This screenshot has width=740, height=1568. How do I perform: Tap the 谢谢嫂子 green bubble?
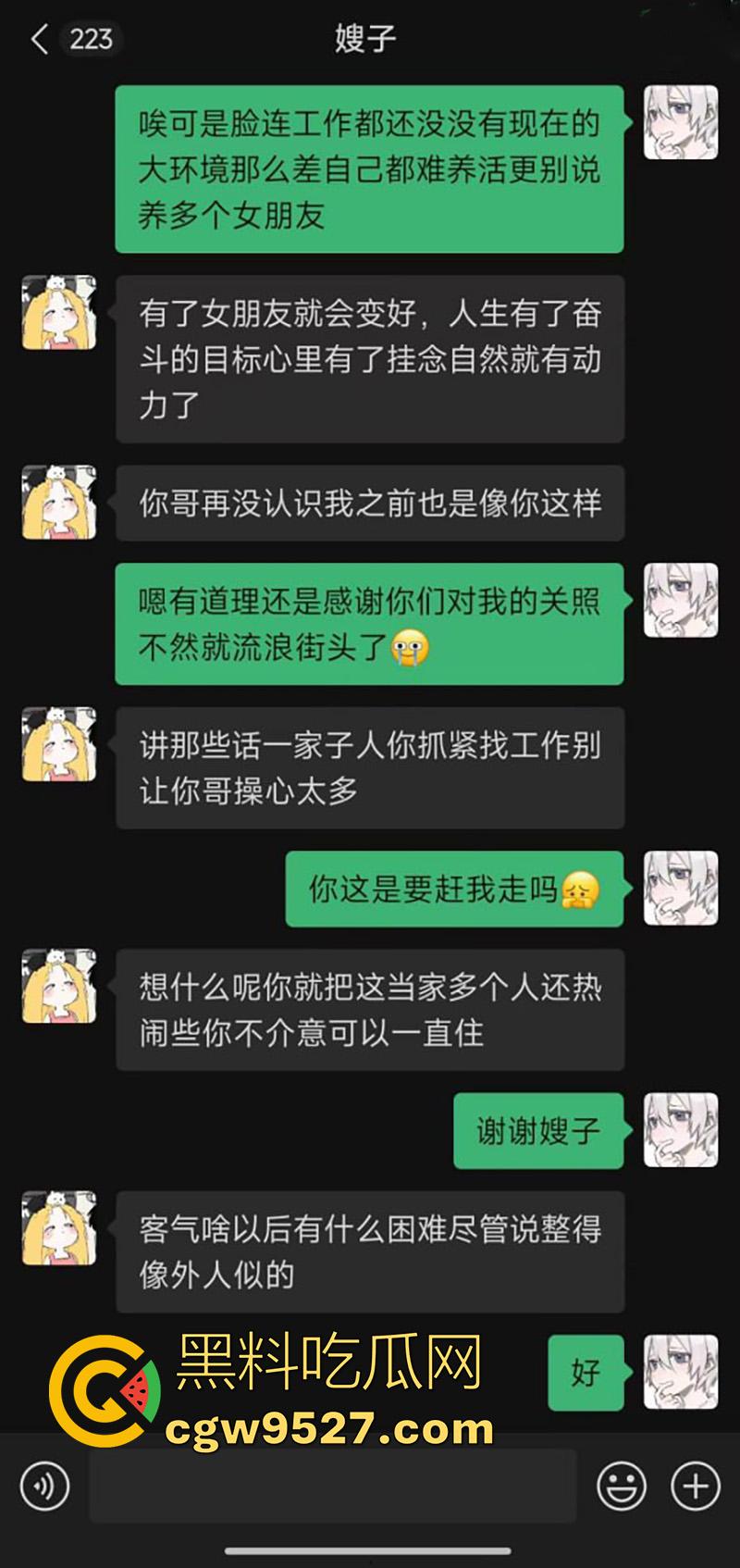[x=538, y=1131]
